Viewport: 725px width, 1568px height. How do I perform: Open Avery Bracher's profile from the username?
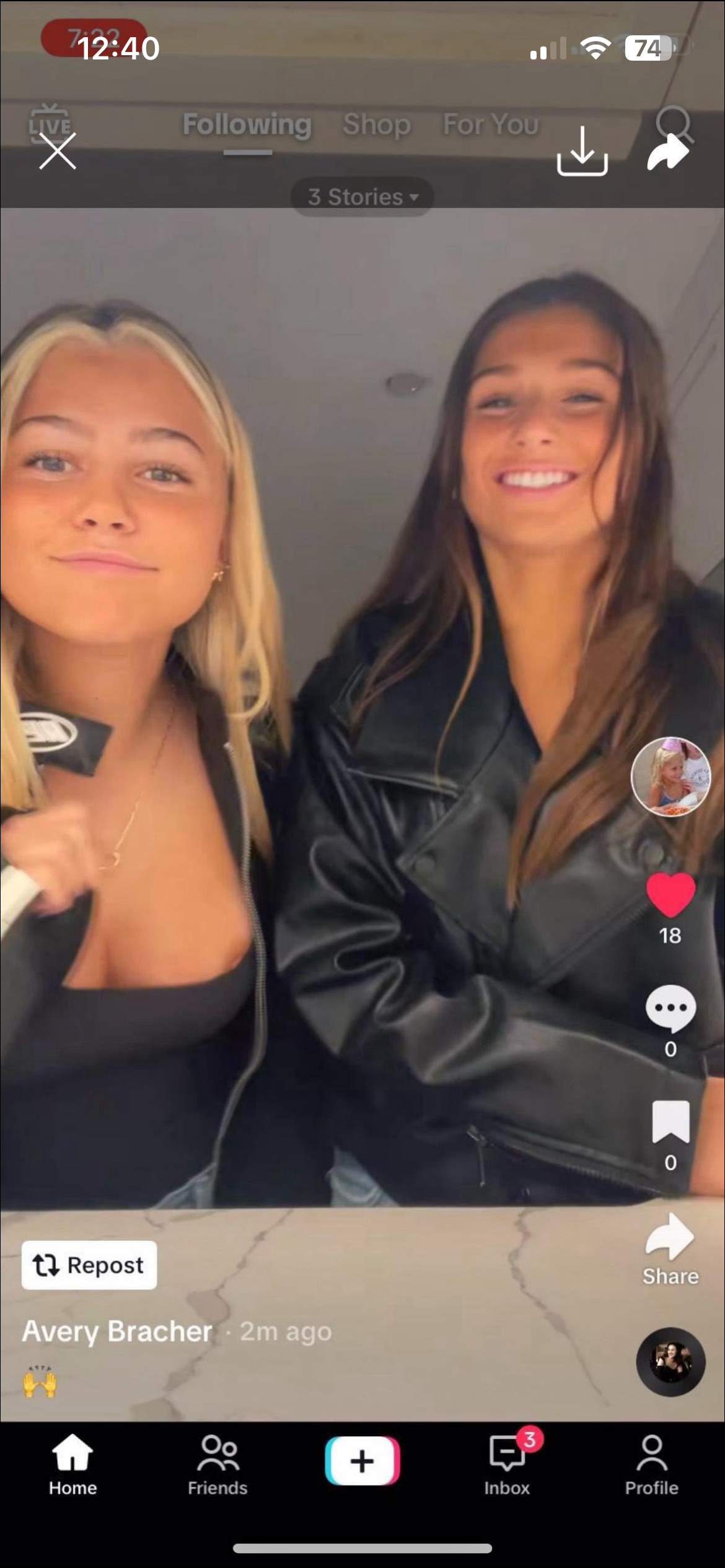117,1331
